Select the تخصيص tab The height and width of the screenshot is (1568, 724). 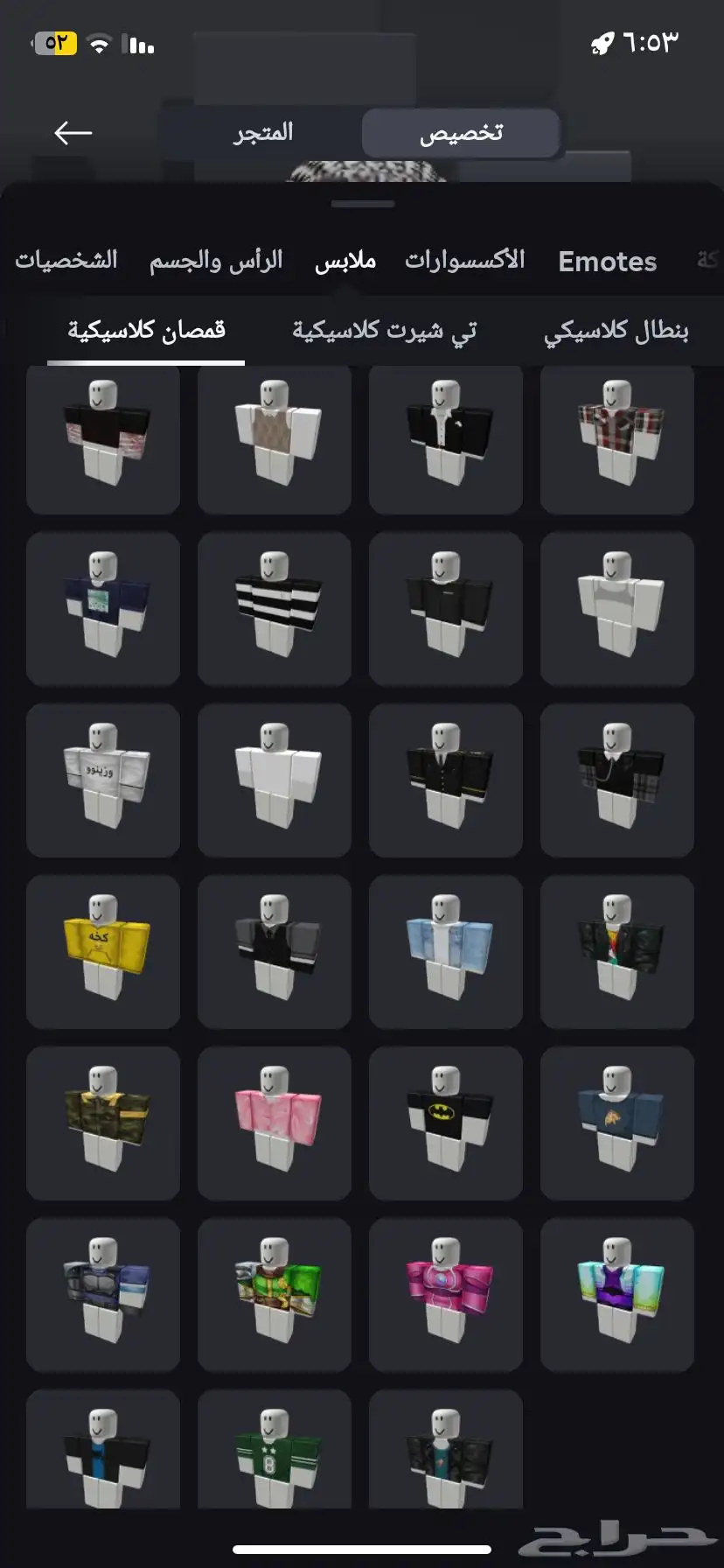[x=461, y=133]
